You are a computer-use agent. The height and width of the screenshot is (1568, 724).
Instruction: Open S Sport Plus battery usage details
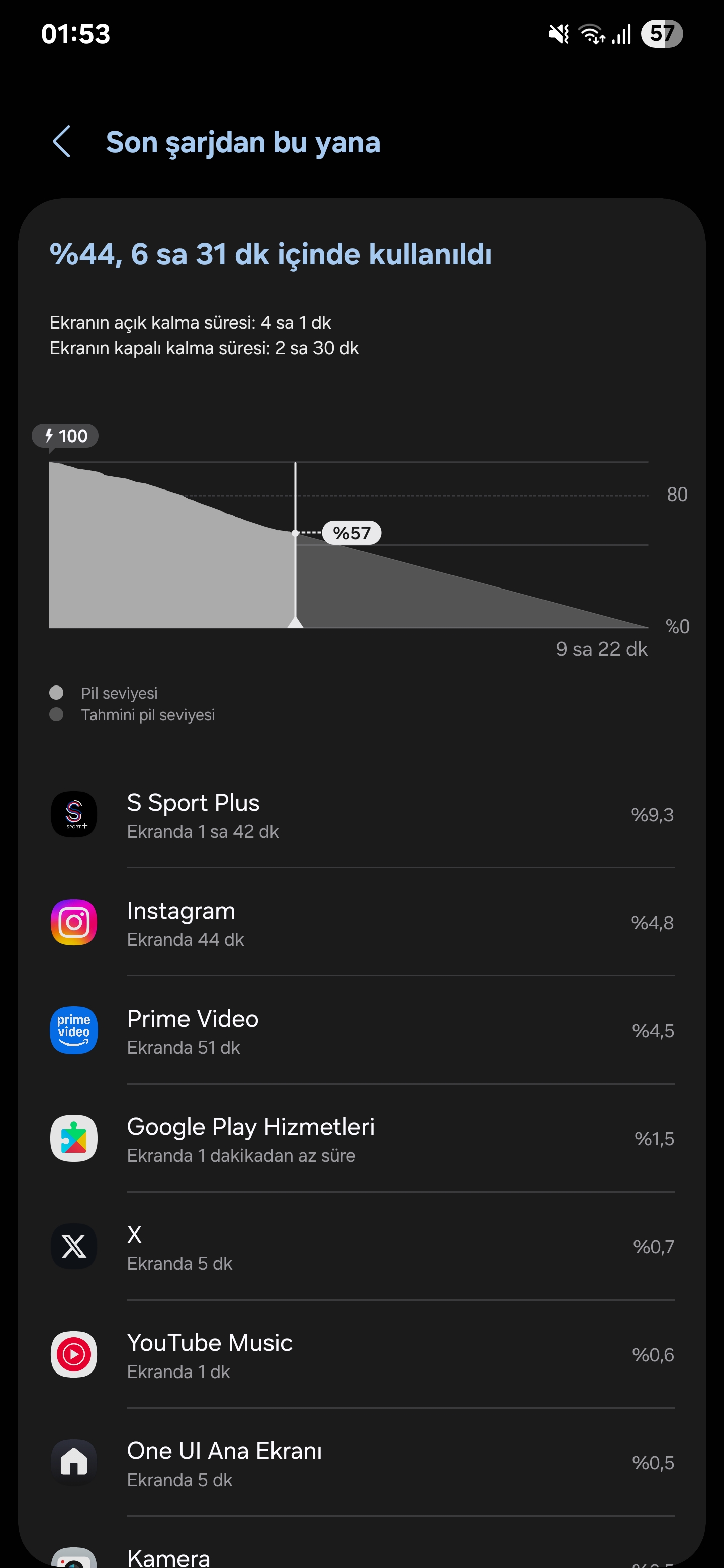pyautogui.click(x=361, y=815)
